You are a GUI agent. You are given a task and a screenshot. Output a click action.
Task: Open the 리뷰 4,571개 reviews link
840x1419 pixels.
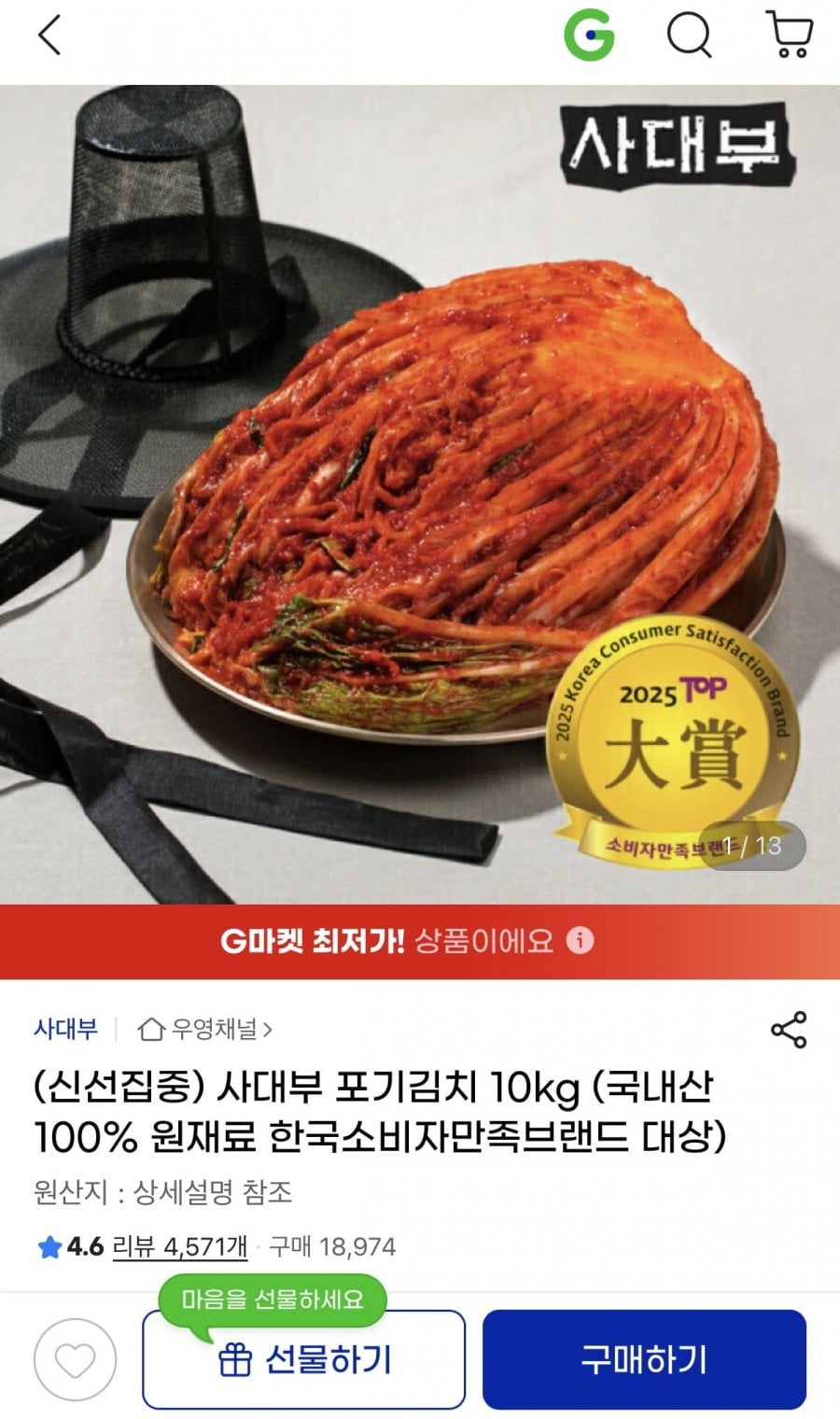179,1246
